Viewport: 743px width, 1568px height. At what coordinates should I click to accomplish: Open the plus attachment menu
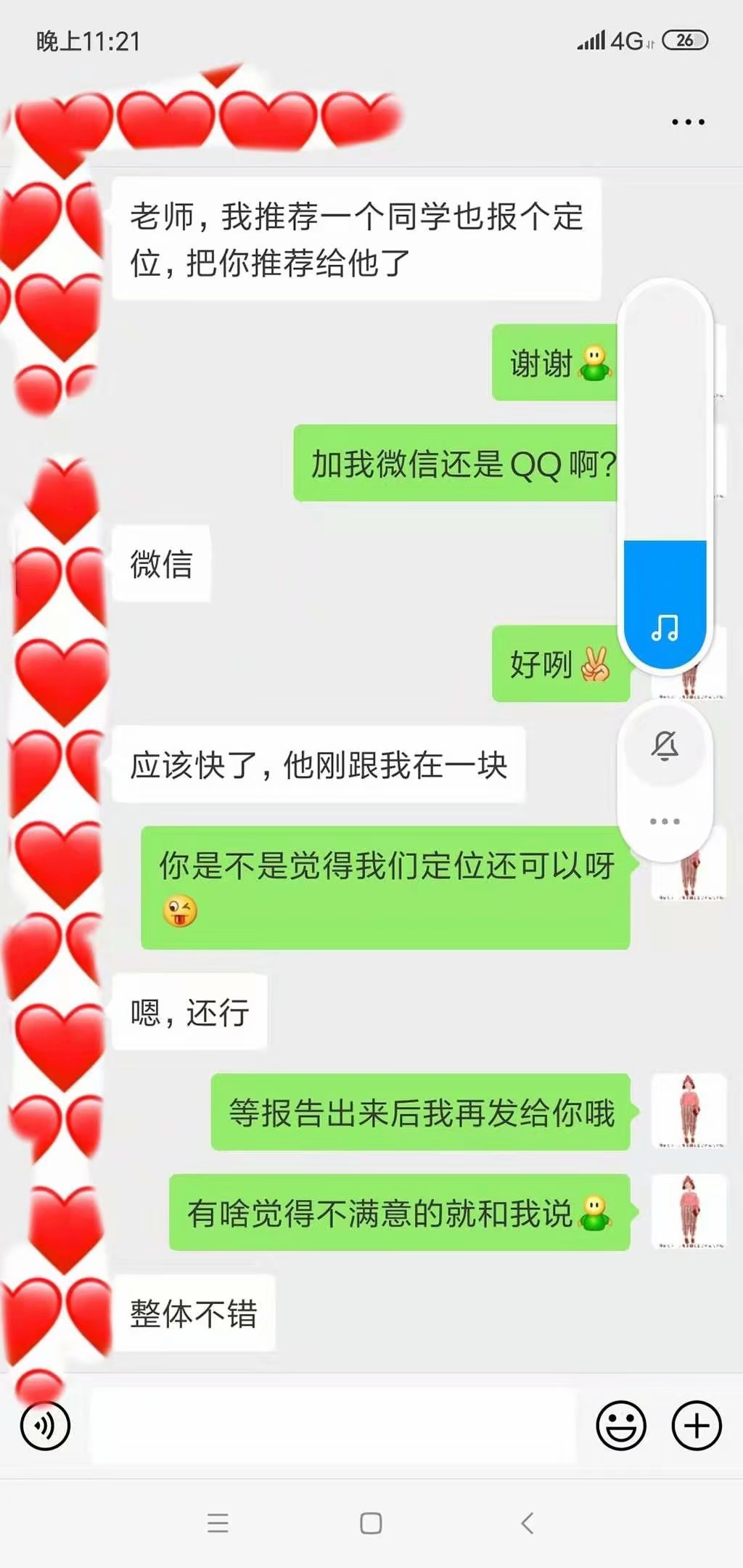(697, 1426)
